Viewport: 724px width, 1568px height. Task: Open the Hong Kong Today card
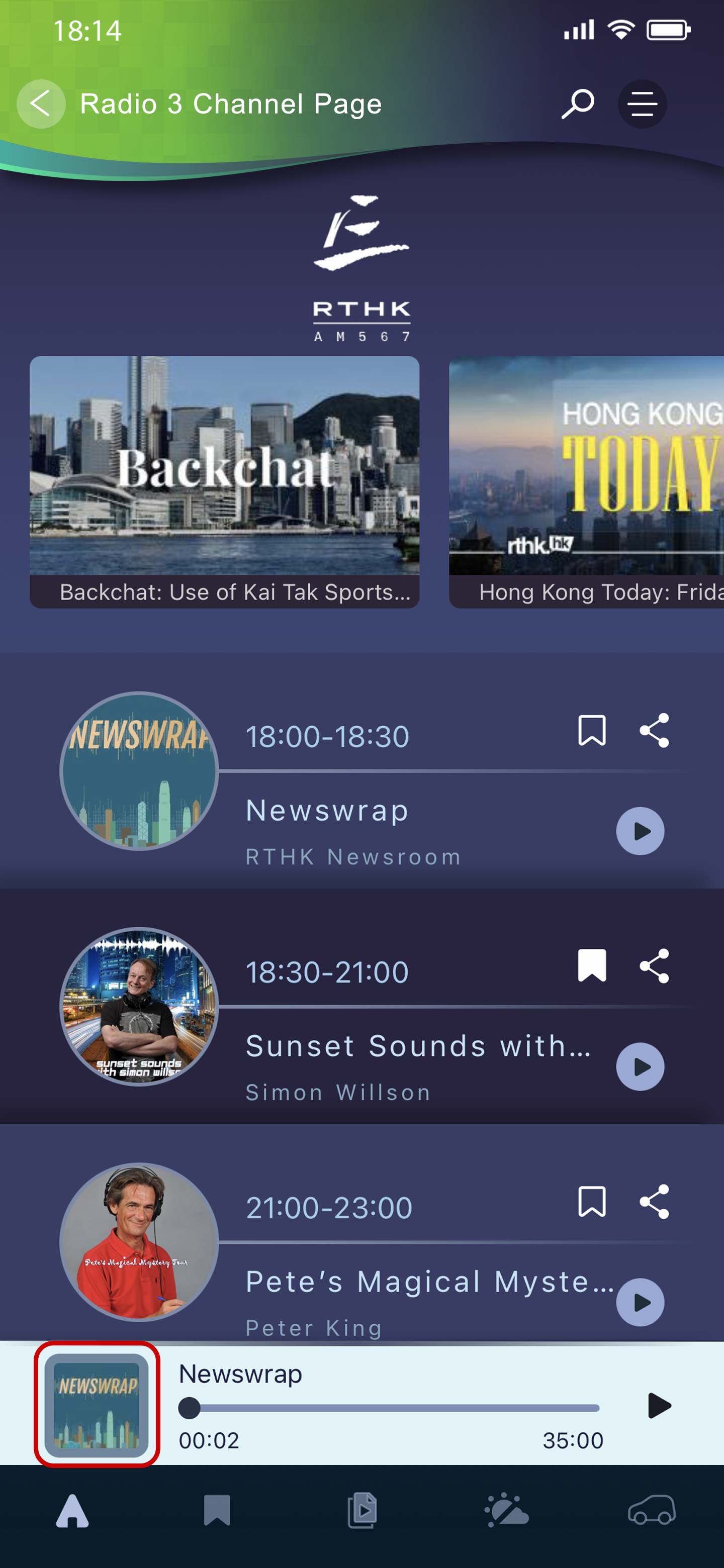[x=586, y=481]
